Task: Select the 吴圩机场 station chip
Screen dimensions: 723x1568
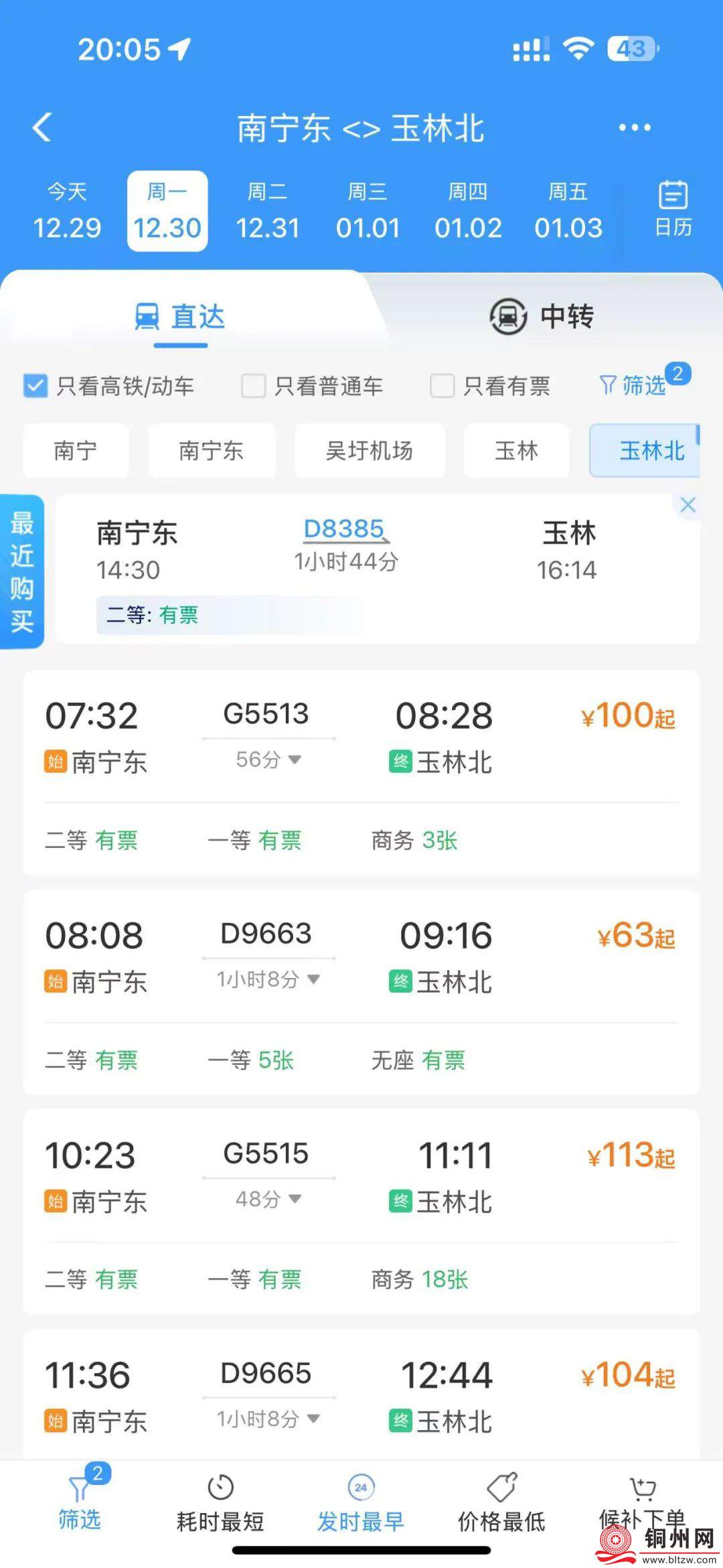Action: click(x=370, y=451)
